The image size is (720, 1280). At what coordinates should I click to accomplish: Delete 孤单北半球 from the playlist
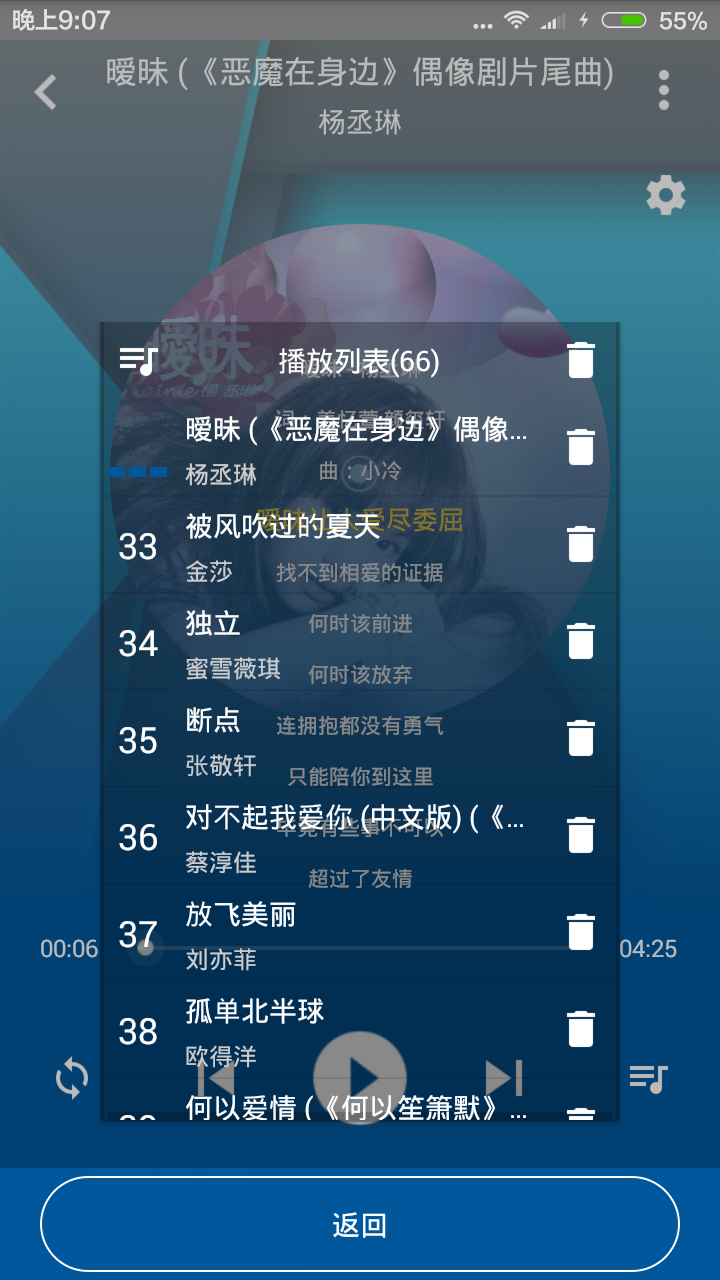pos(580,1030)
